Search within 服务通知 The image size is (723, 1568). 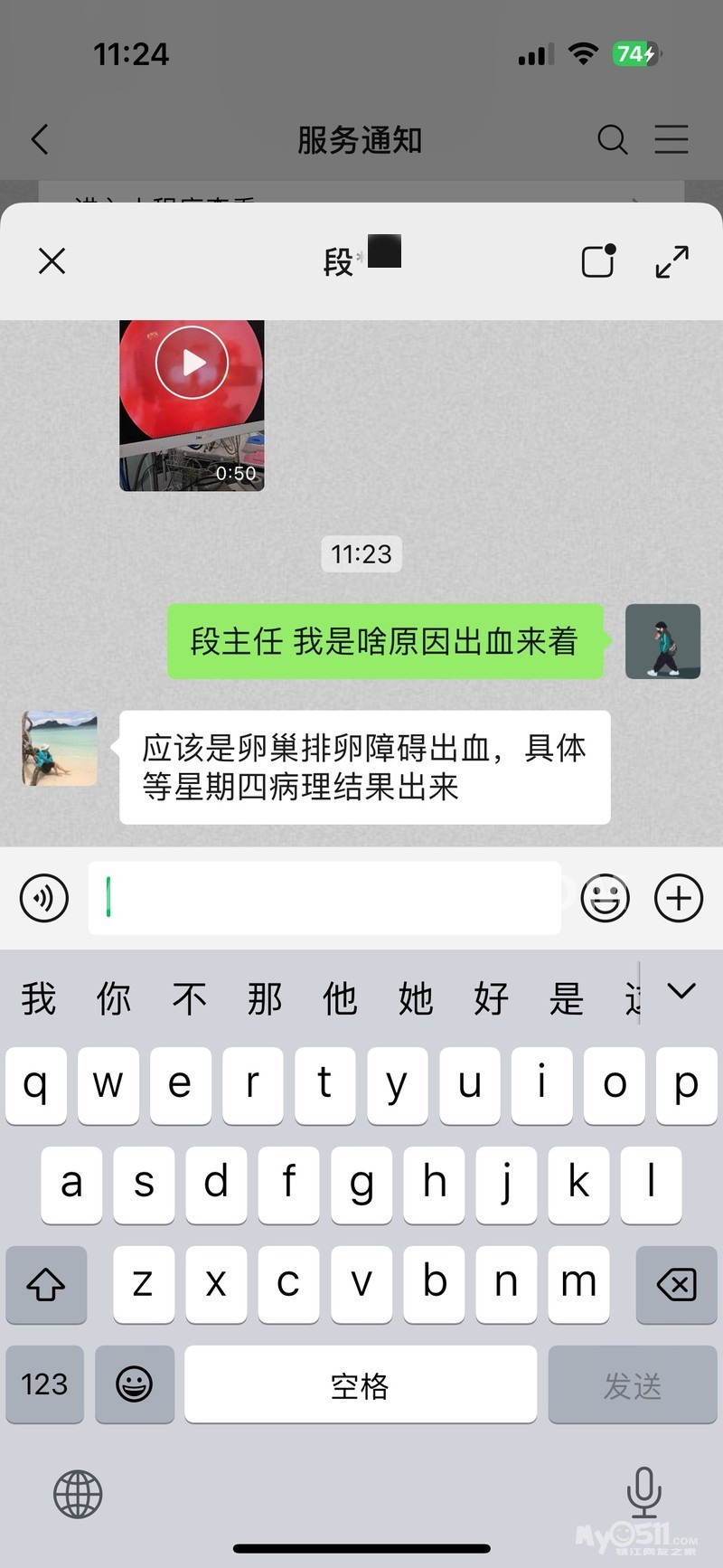pos(612,139)
